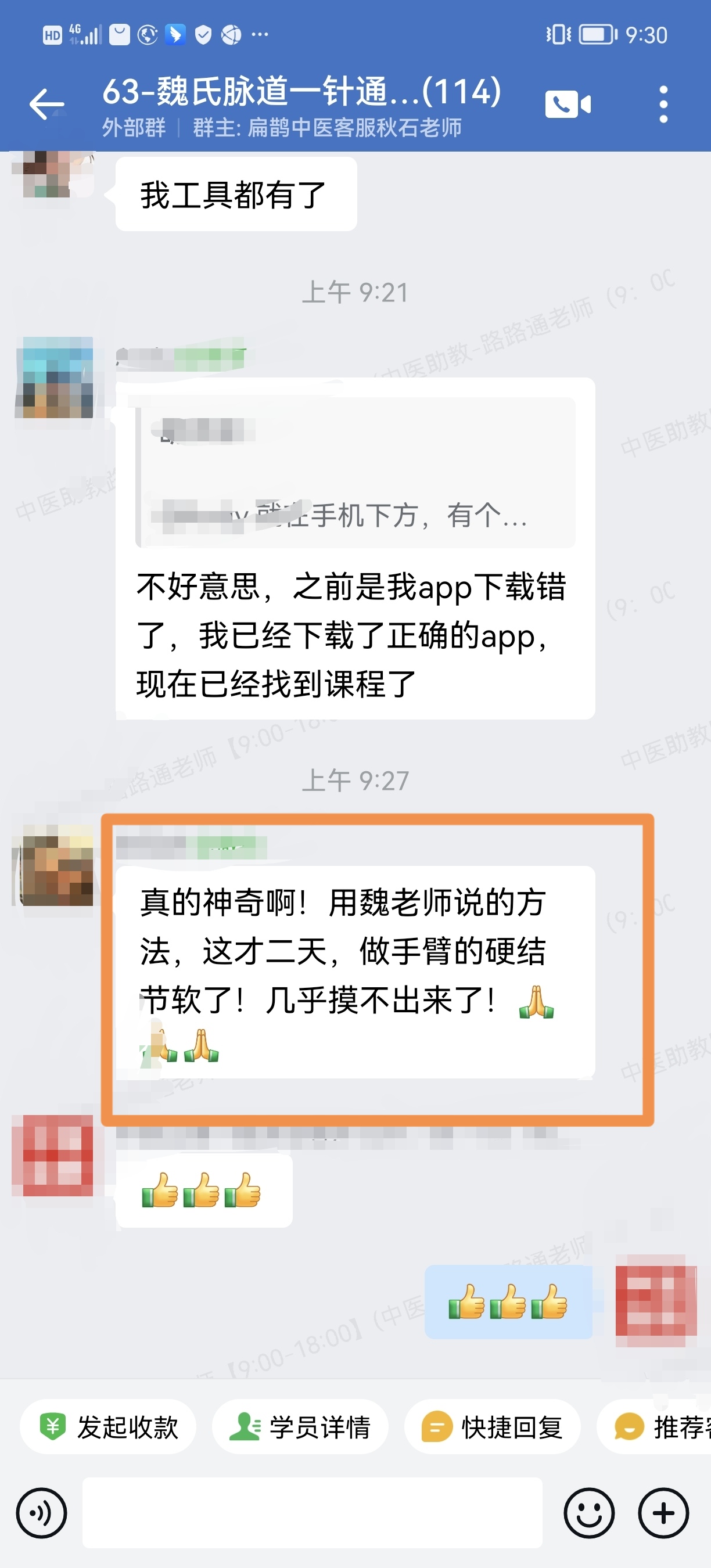Open 快捷回复 quick replies

[x=492, y=1427]
